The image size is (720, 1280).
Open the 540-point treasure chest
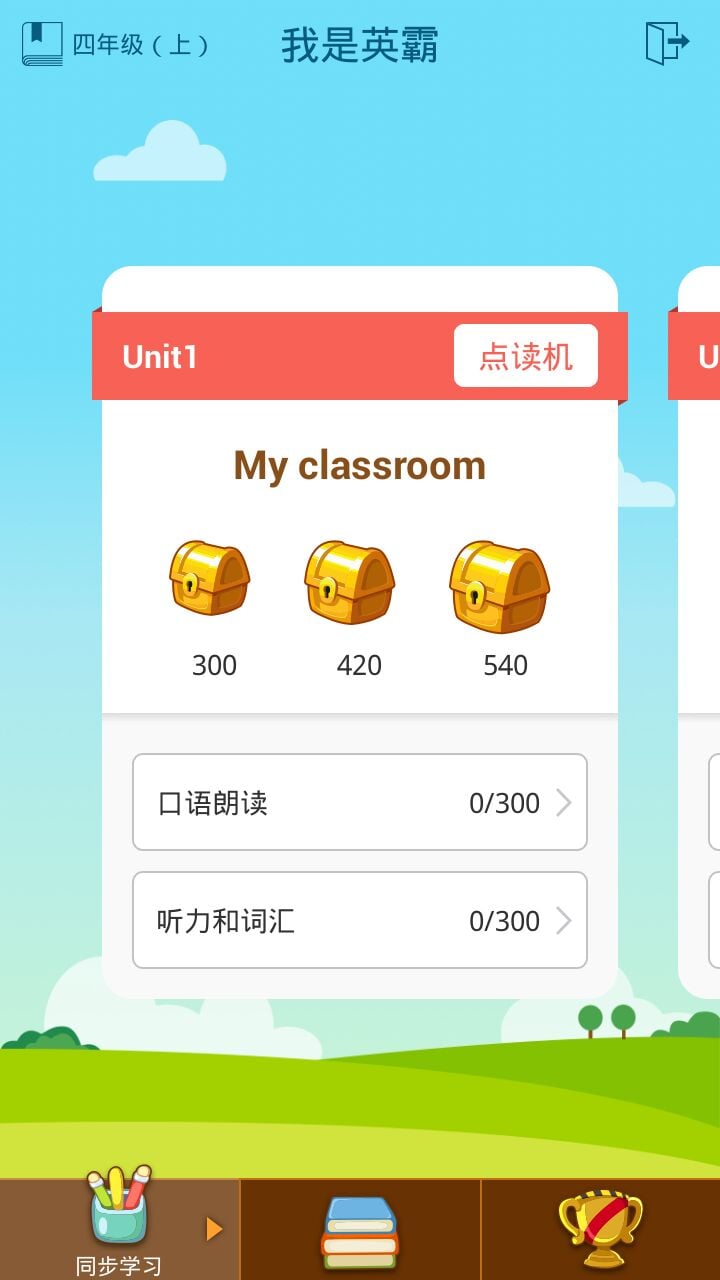point(499,586)
